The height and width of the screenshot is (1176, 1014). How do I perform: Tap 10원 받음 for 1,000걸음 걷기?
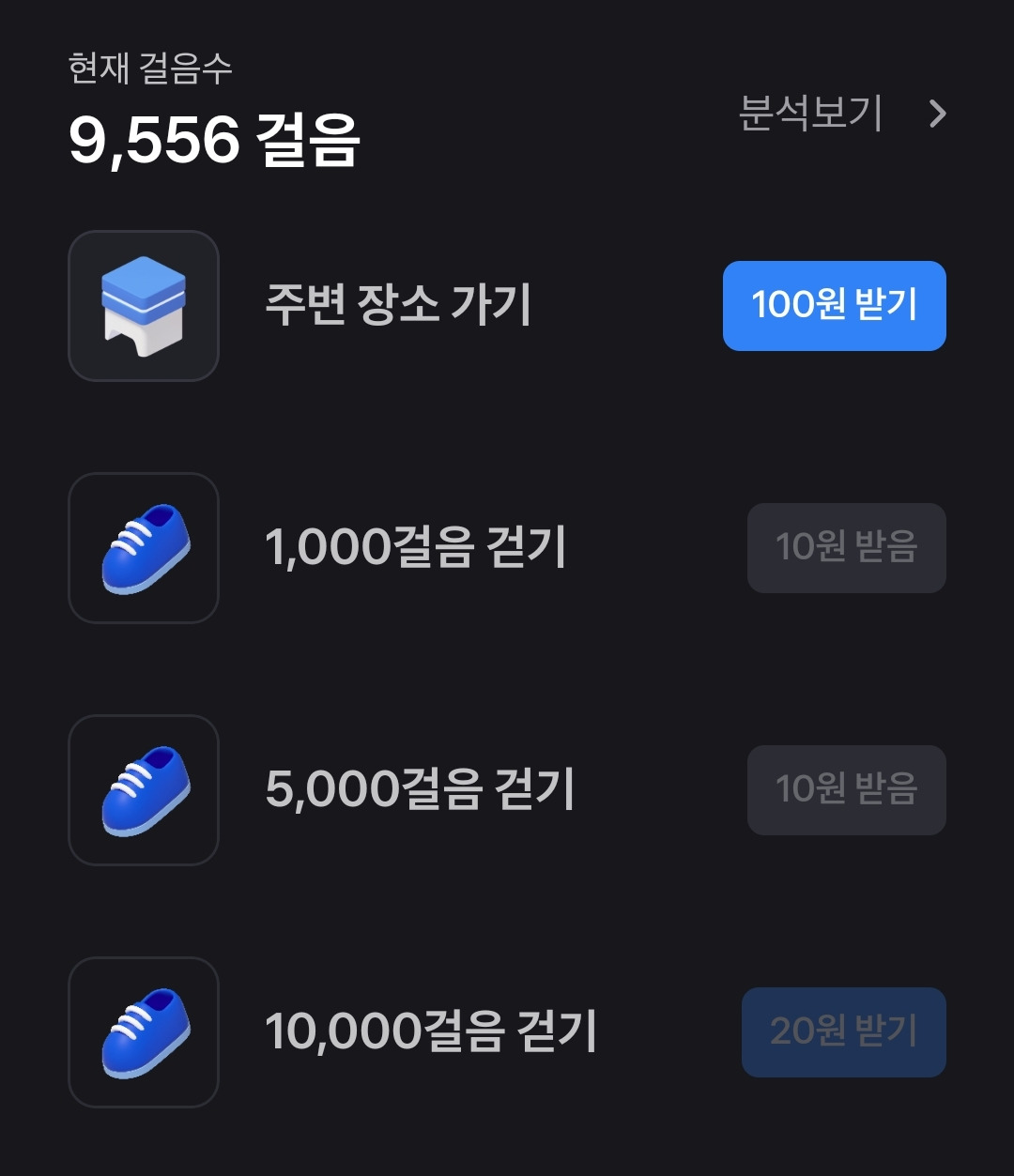[846, 548]
